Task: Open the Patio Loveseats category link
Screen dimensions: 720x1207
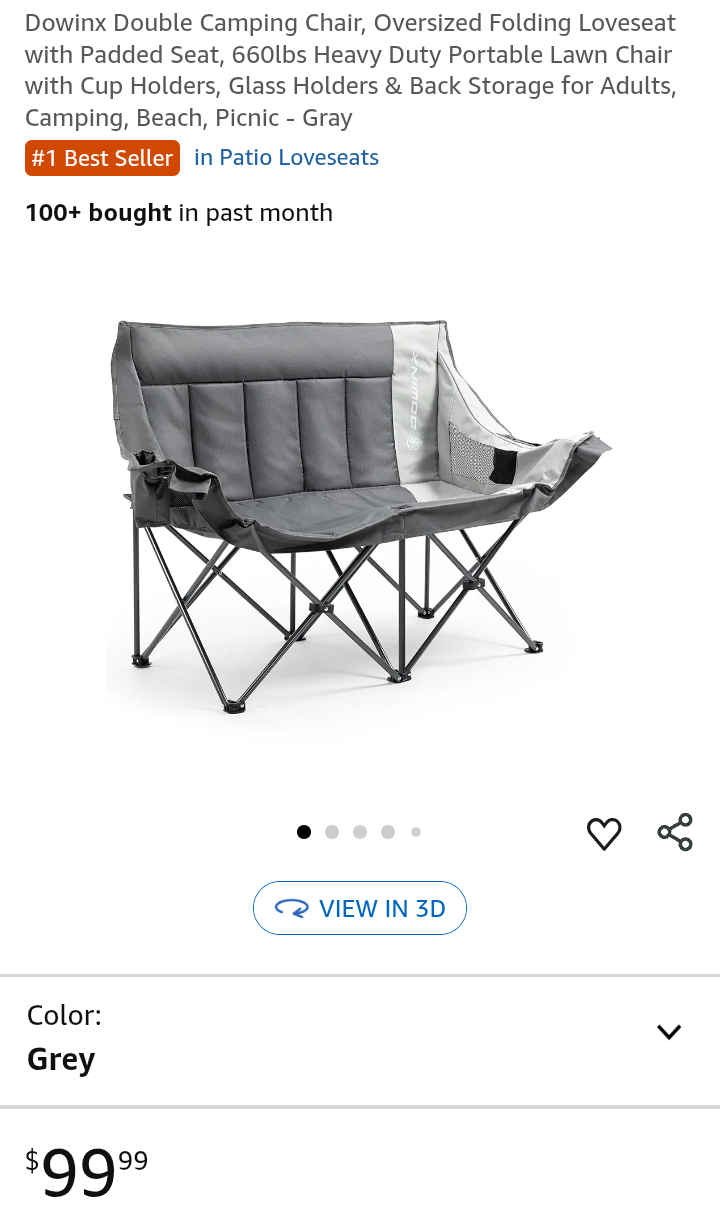Action: point(286,158)
